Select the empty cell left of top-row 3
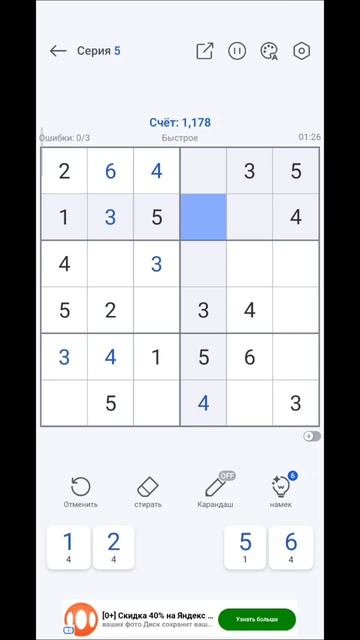360x640 pixels. [203, 171]
